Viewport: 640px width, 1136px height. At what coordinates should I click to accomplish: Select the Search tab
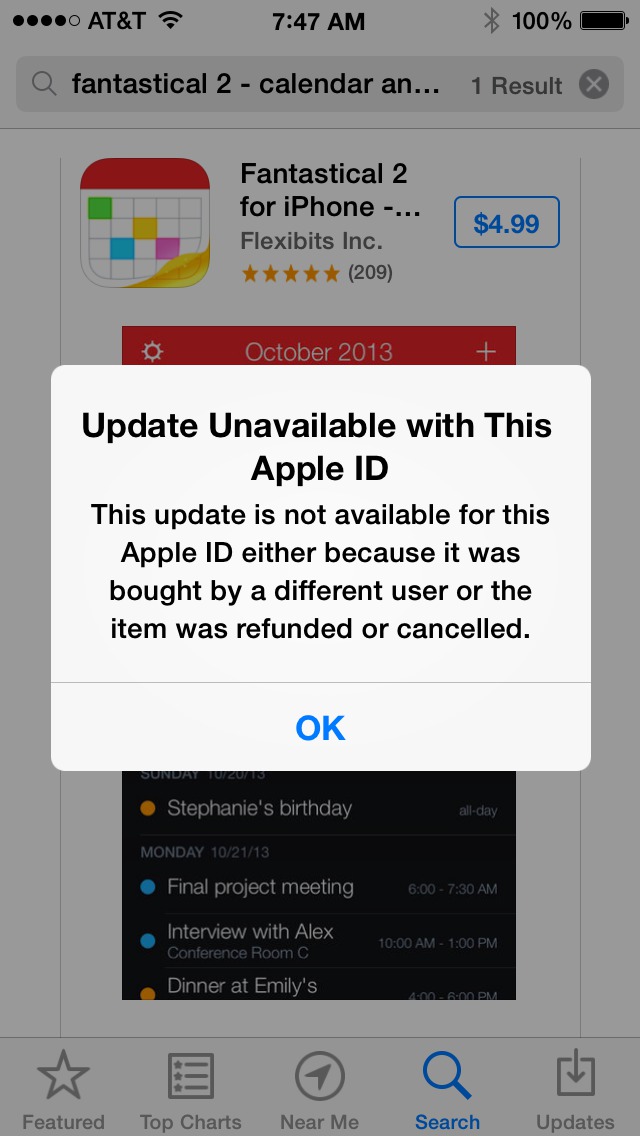click(447, 1090)
